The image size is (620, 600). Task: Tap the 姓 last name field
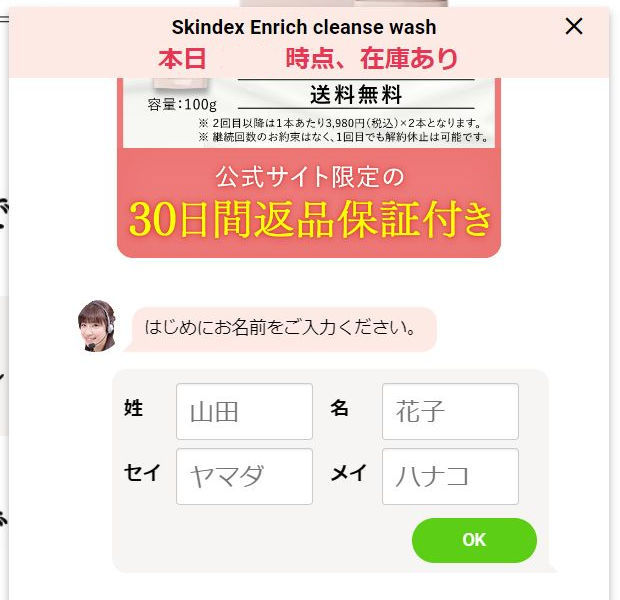[244, 411]
